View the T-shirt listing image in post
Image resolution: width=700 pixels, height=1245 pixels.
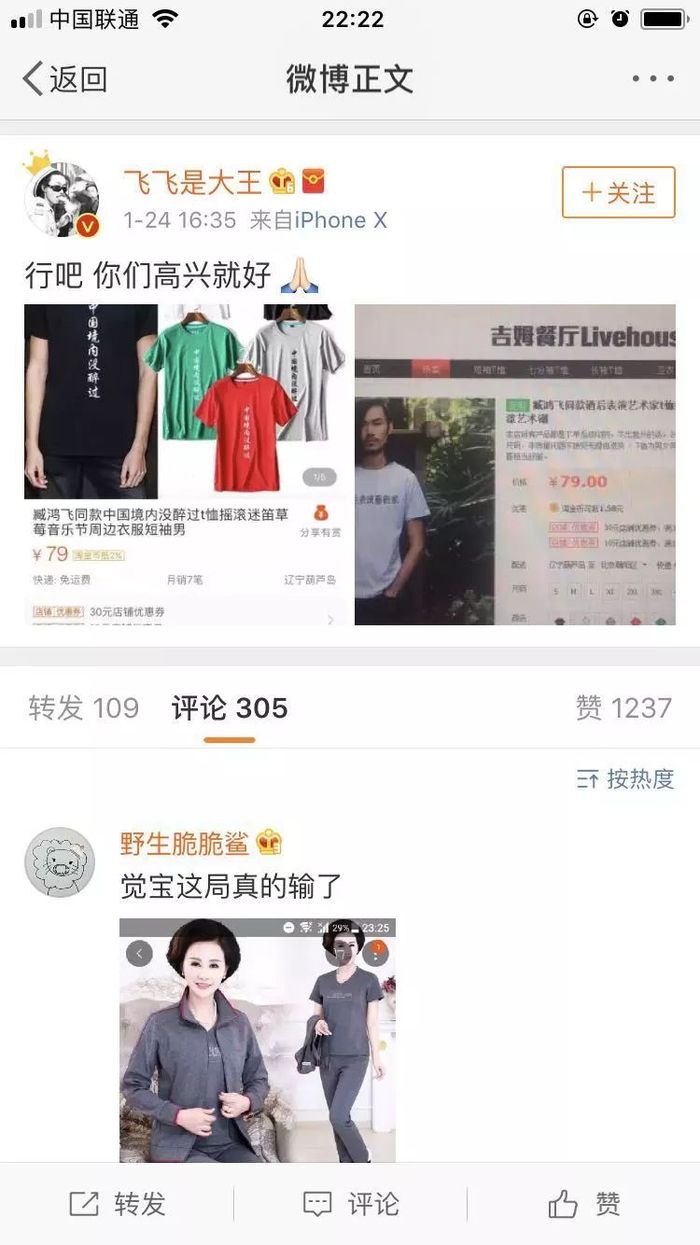click(x=186, y=464)
